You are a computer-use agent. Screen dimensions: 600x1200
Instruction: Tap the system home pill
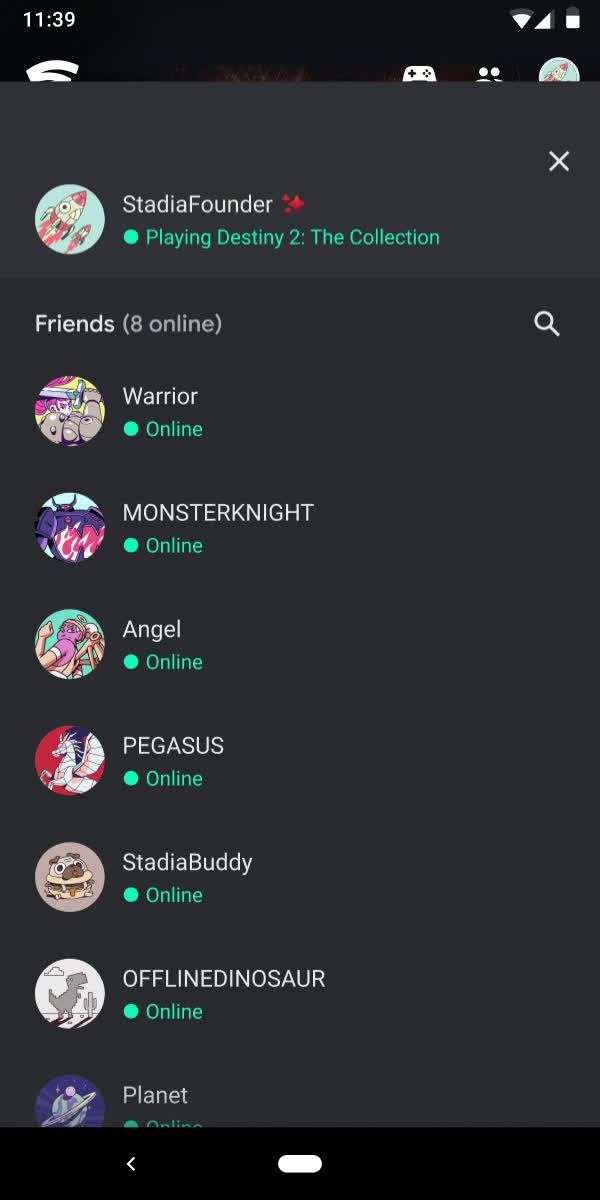pyautogui.click(x=300, y=1164)
